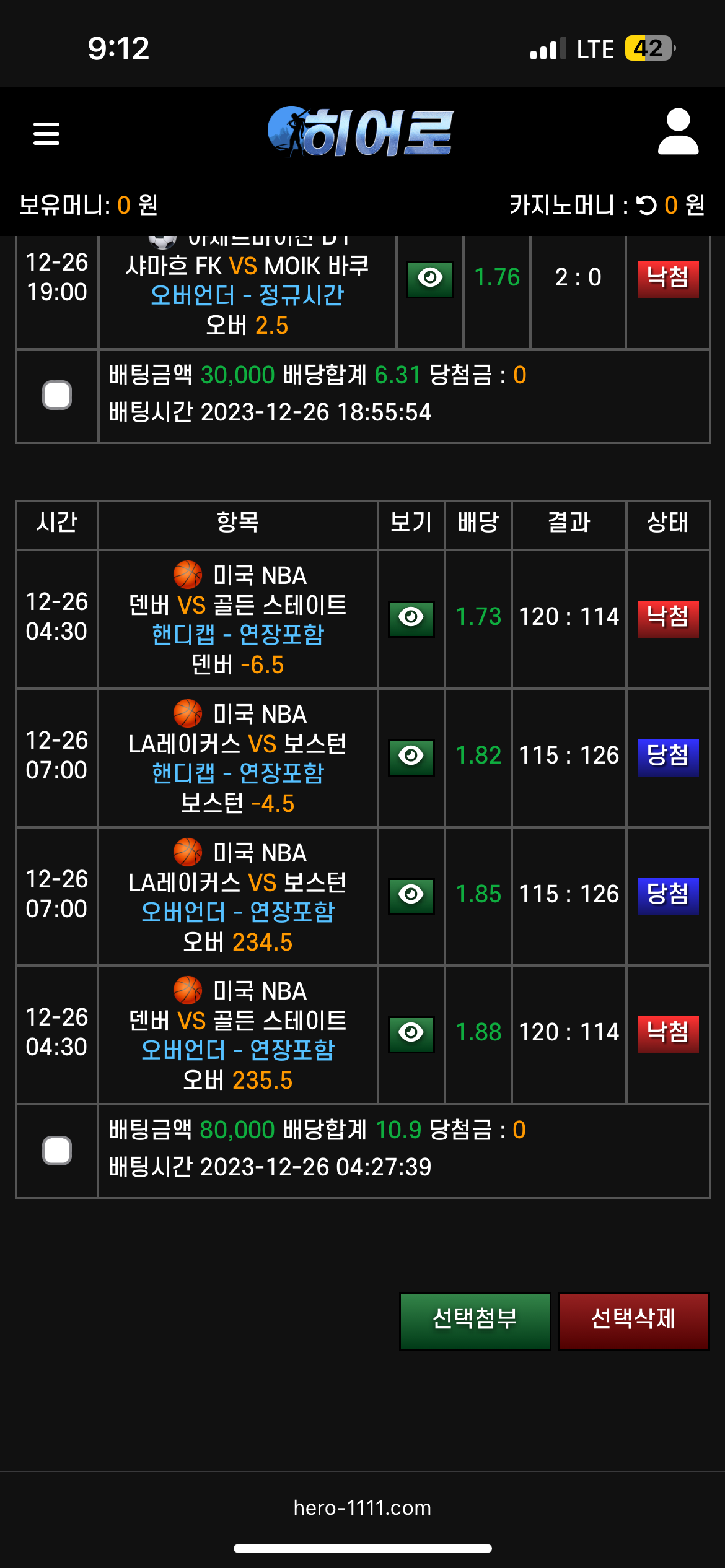Open the user profile icon

click(x=678, y=132)
